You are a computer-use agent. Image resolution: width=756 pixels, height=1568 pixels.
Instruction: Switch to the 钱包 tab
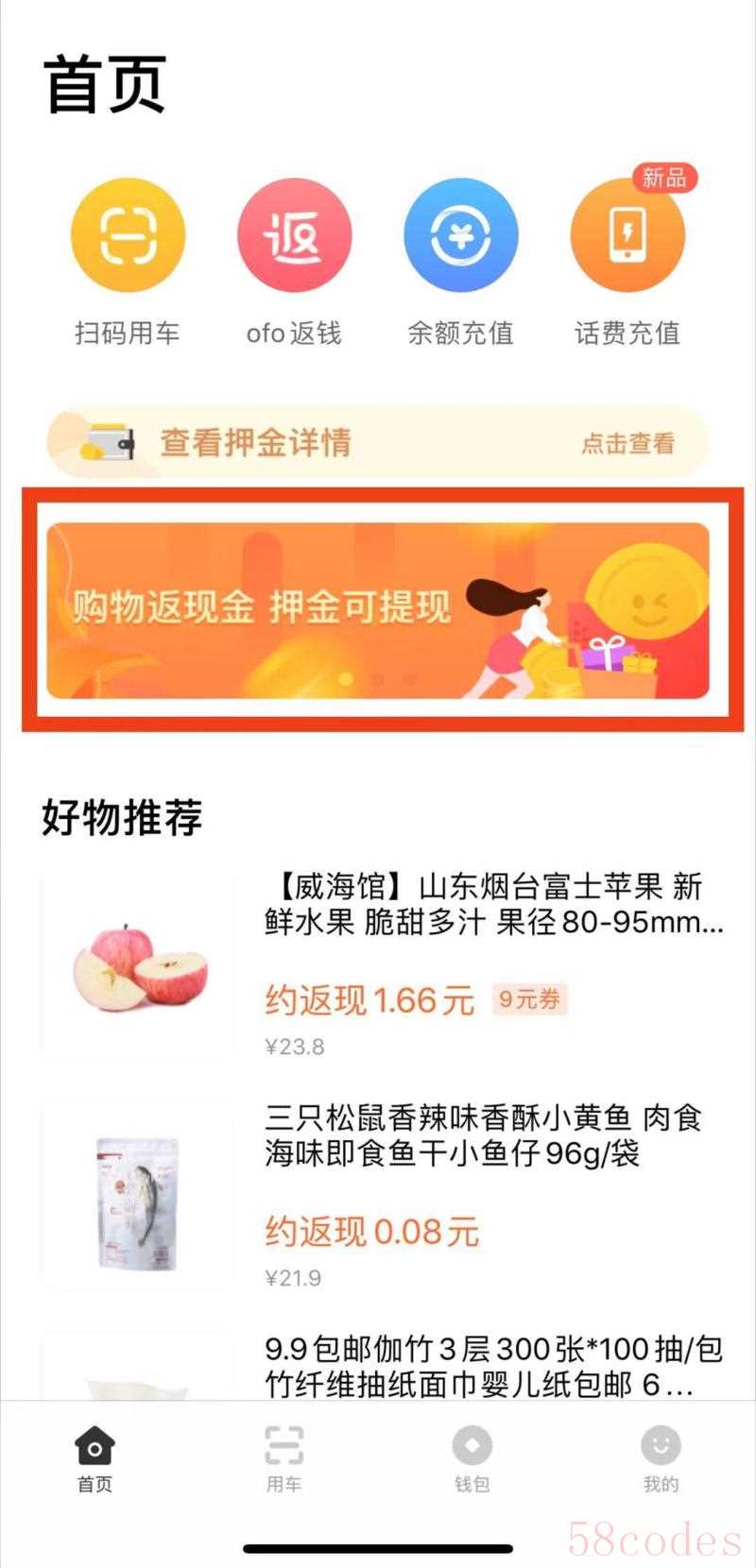tap(472, 1458)
